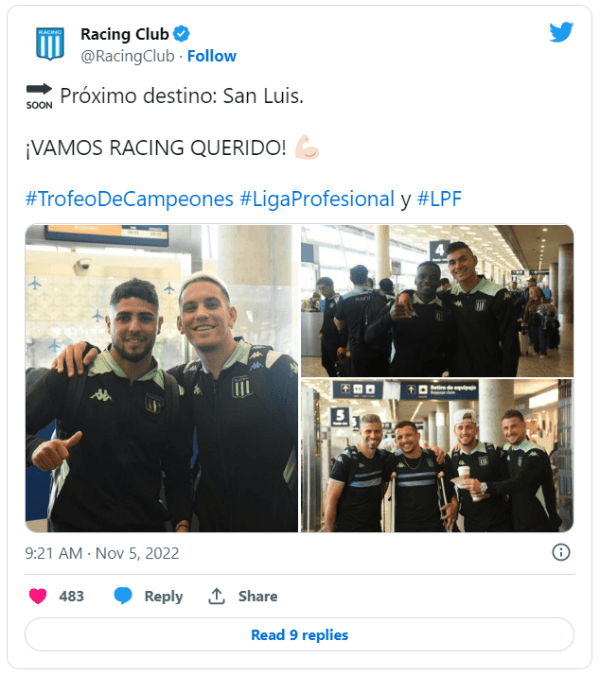Viewport: 600px width, 676px height.
Task: View the bottom-right group photo
Action: (x=437, y=455)
